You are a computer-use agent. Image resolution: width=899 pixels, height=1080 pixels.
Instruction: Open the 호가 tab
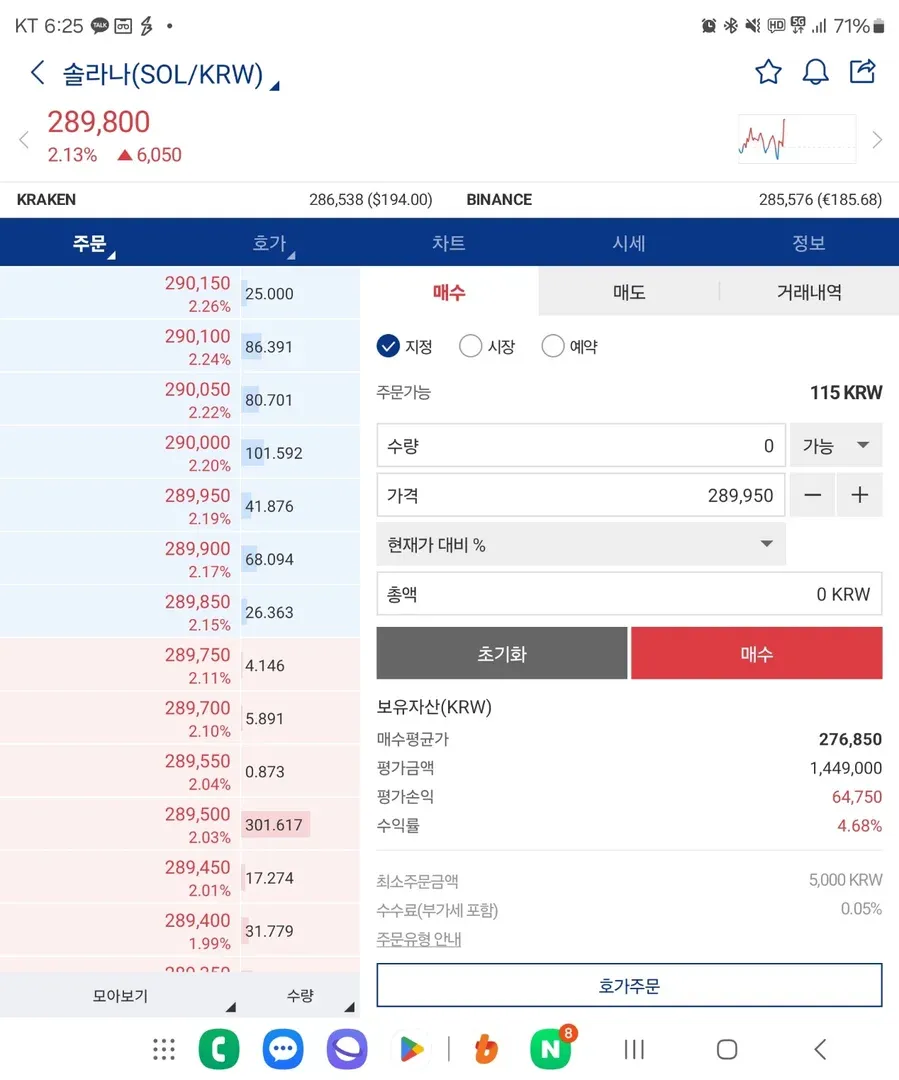(x=270, y=243)
